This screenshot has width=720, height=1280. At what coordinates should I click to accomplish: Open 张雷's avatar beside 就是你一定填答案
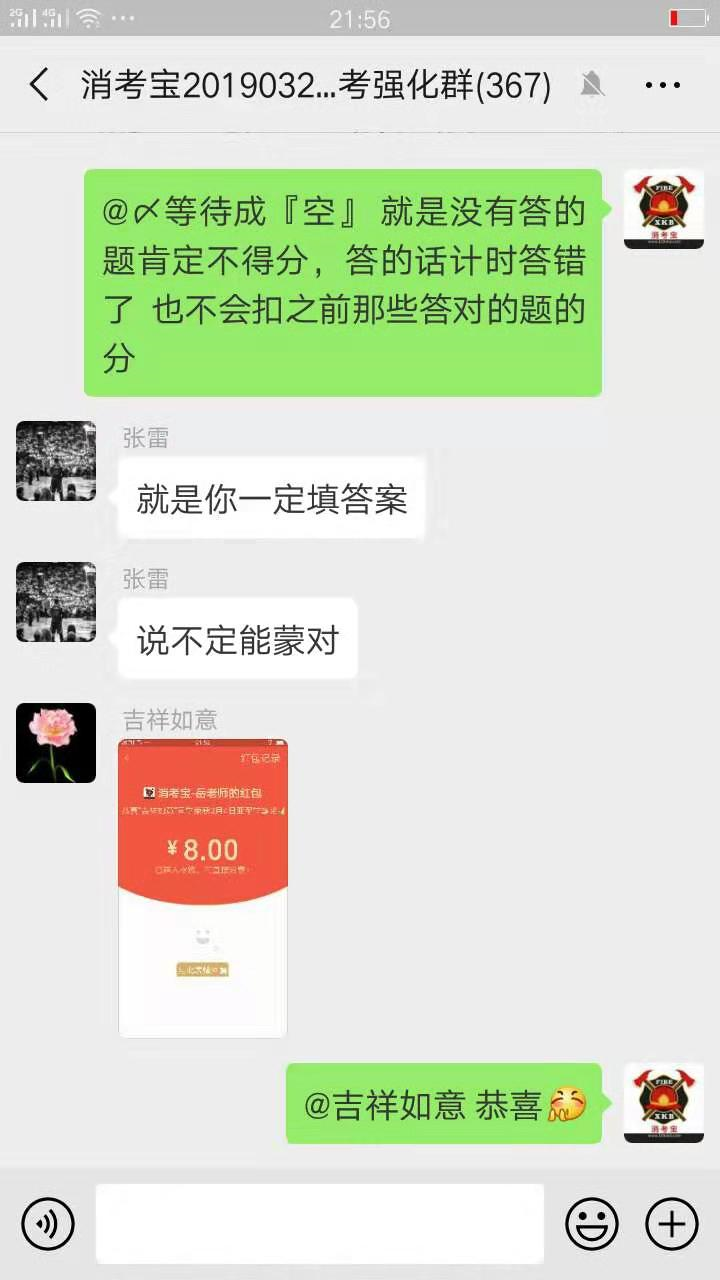(x=56, y=461)
